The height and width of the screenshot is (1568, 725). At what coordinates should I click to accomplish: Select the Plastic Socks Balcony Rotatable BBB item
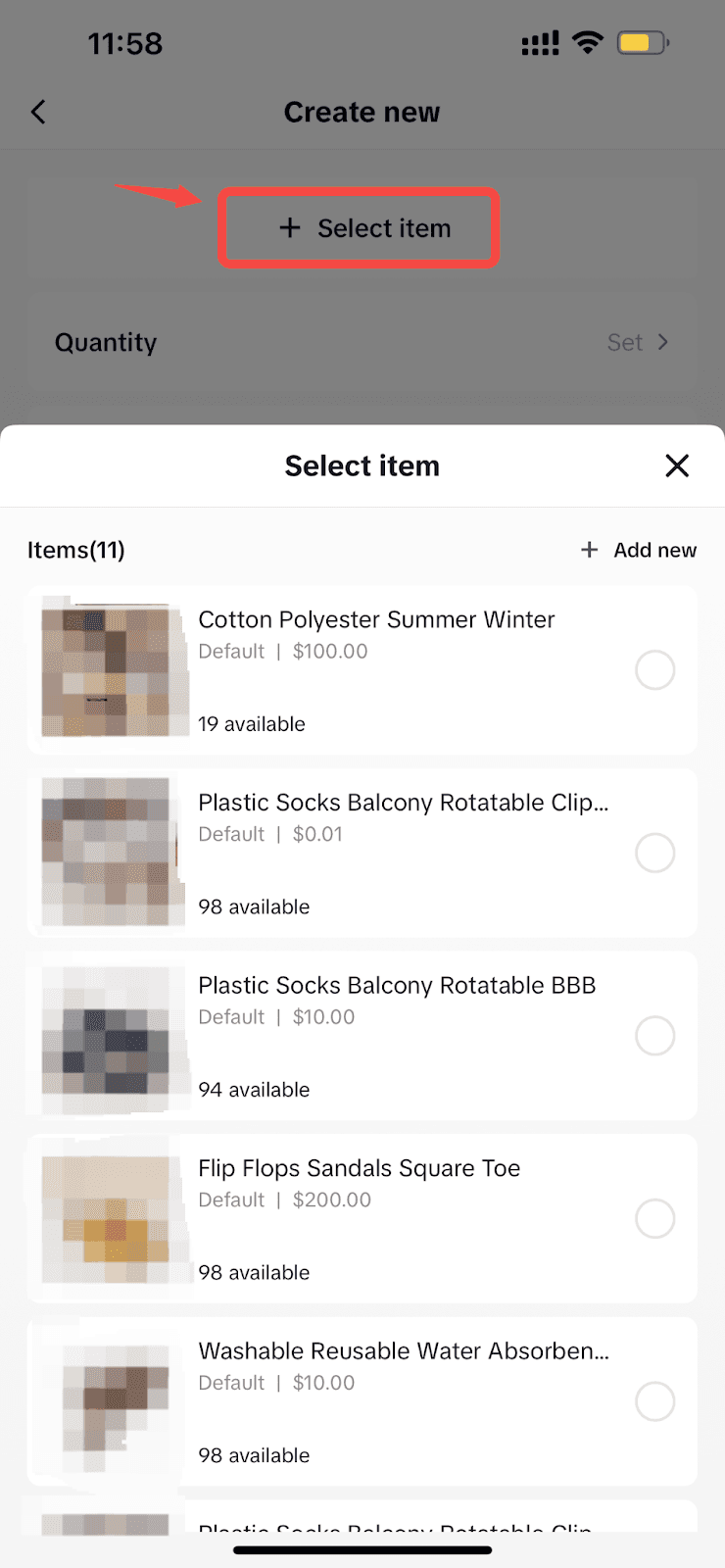654,1035
